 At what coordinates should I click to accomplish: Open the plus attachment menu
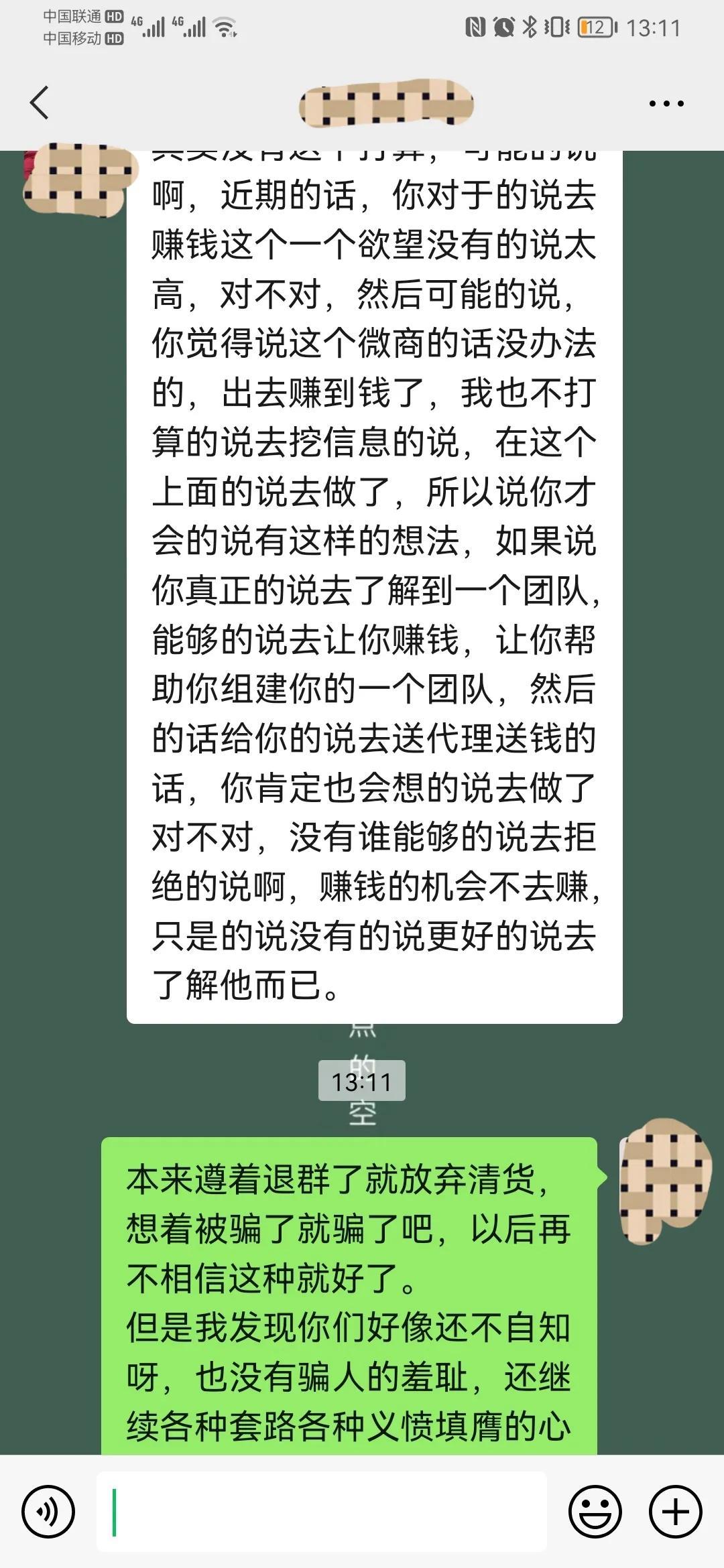[x=675, y=1512]
